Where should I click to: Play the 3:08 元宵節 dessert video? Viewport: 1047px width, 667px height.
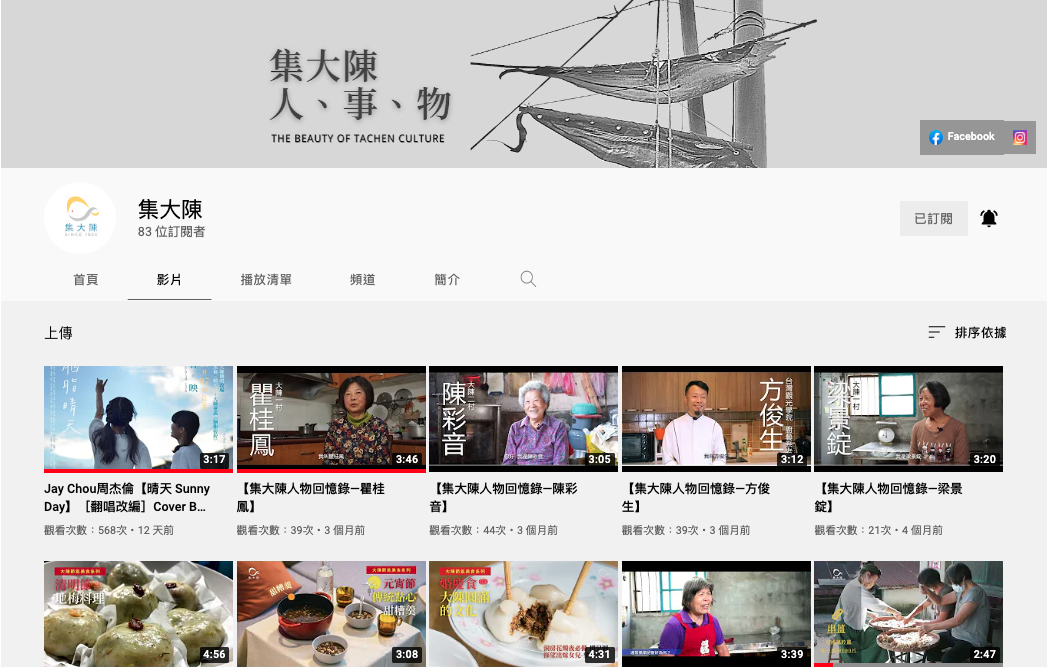coord(331,612)
